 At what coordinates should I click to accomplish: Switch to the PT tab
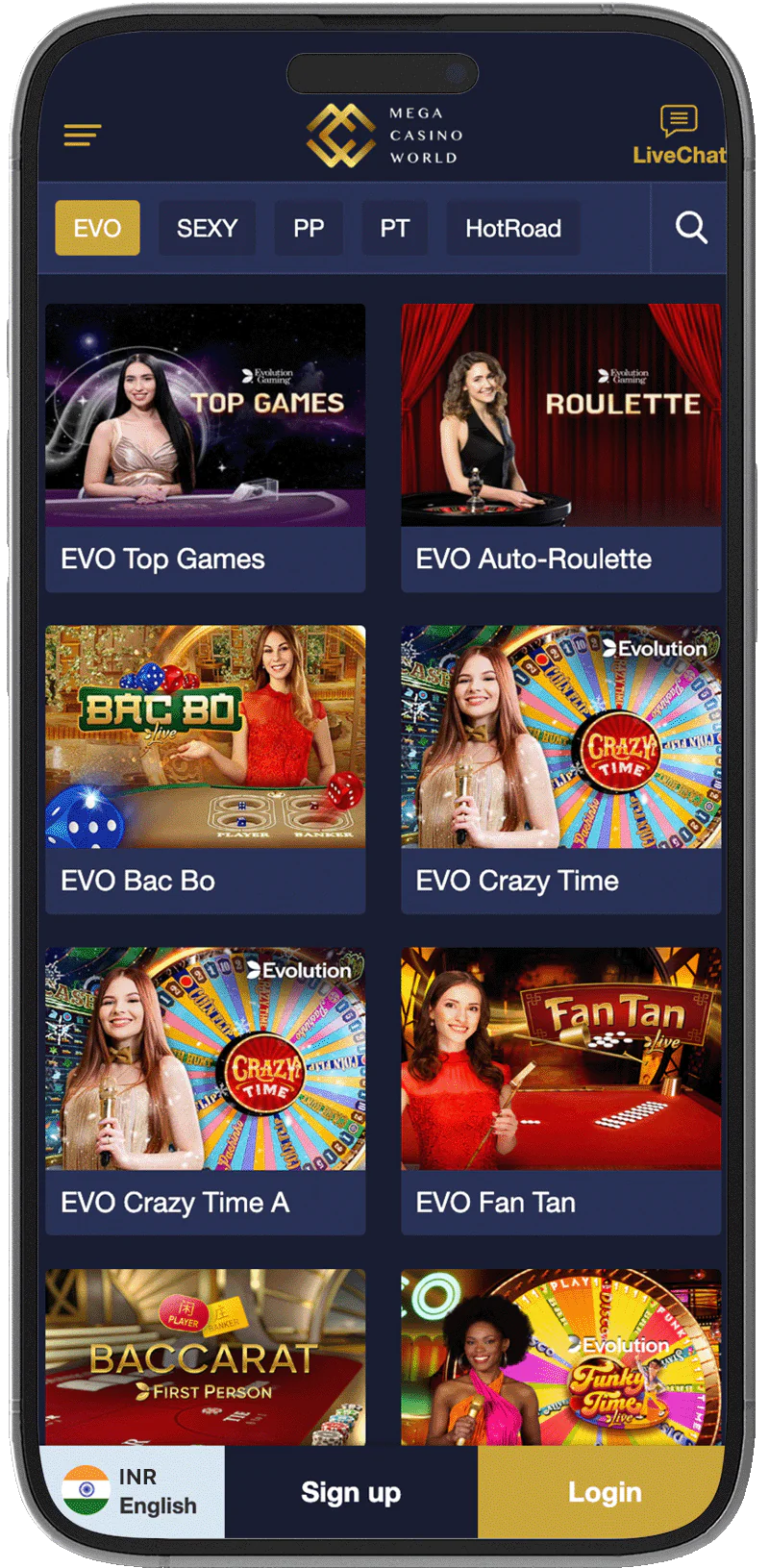point(394,228)
